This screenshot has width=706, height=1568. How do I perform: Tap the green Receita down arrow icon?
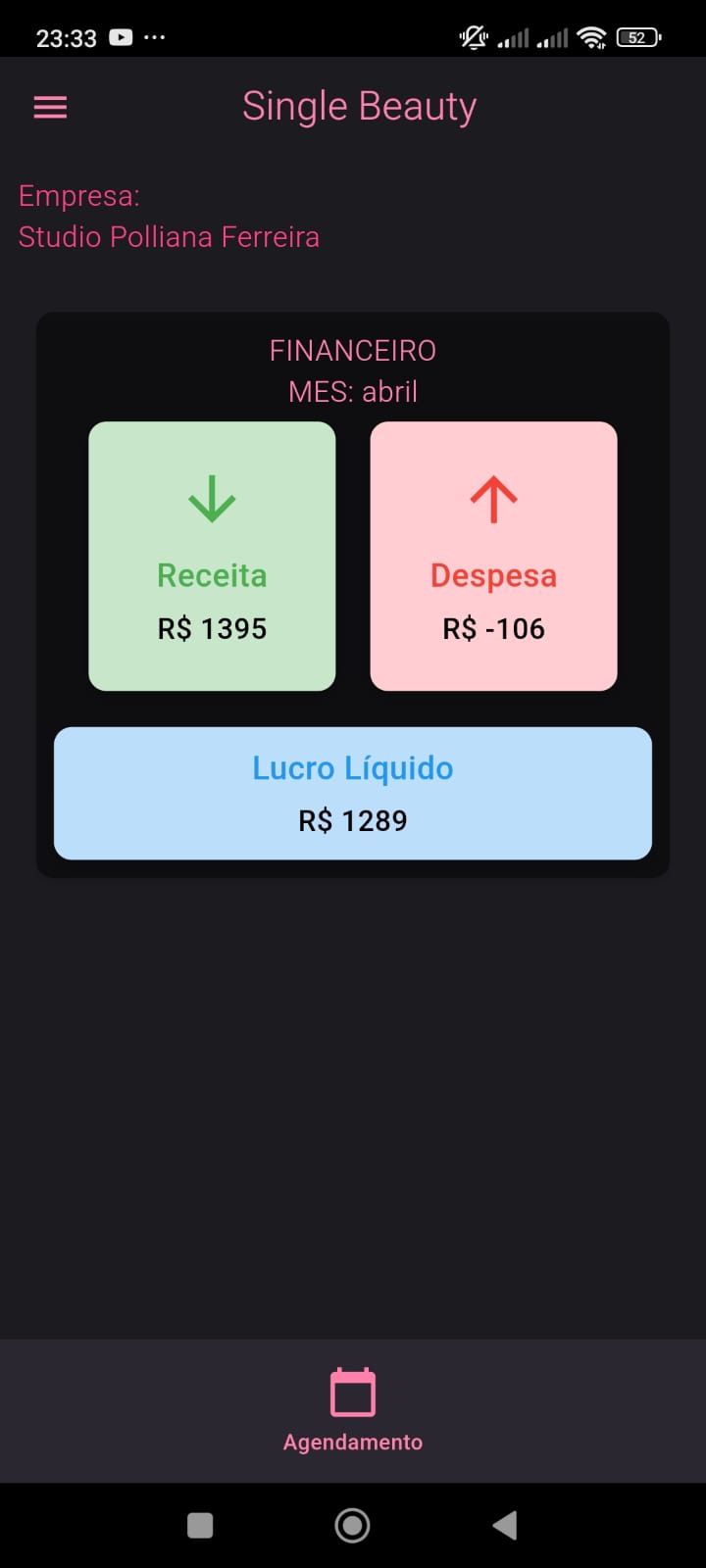(x=211, y=498)
